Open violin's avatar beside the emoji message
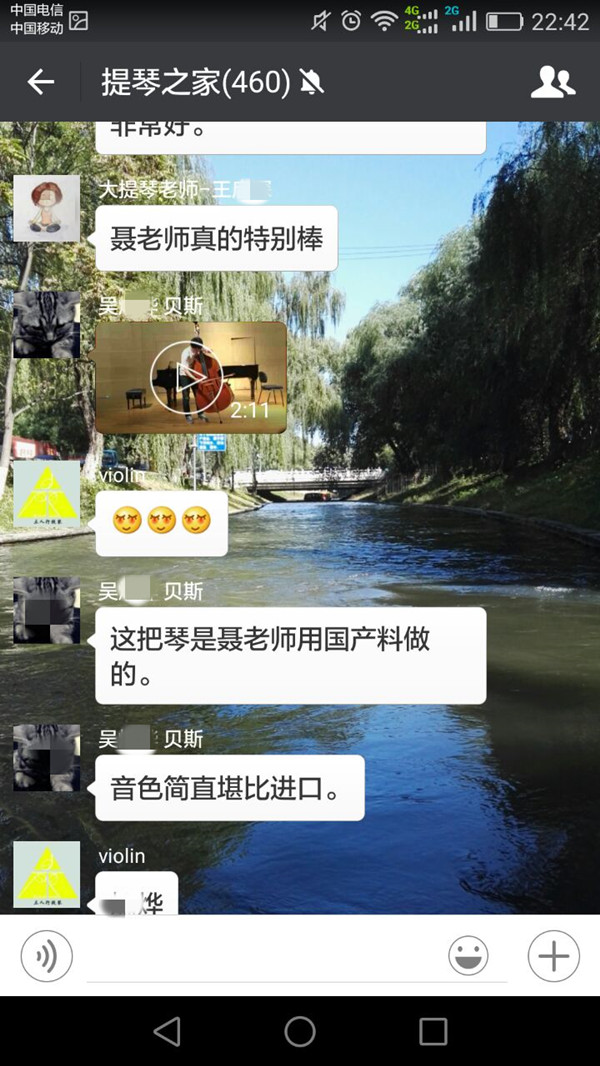The image size is (600, 1066). [46, 494]
